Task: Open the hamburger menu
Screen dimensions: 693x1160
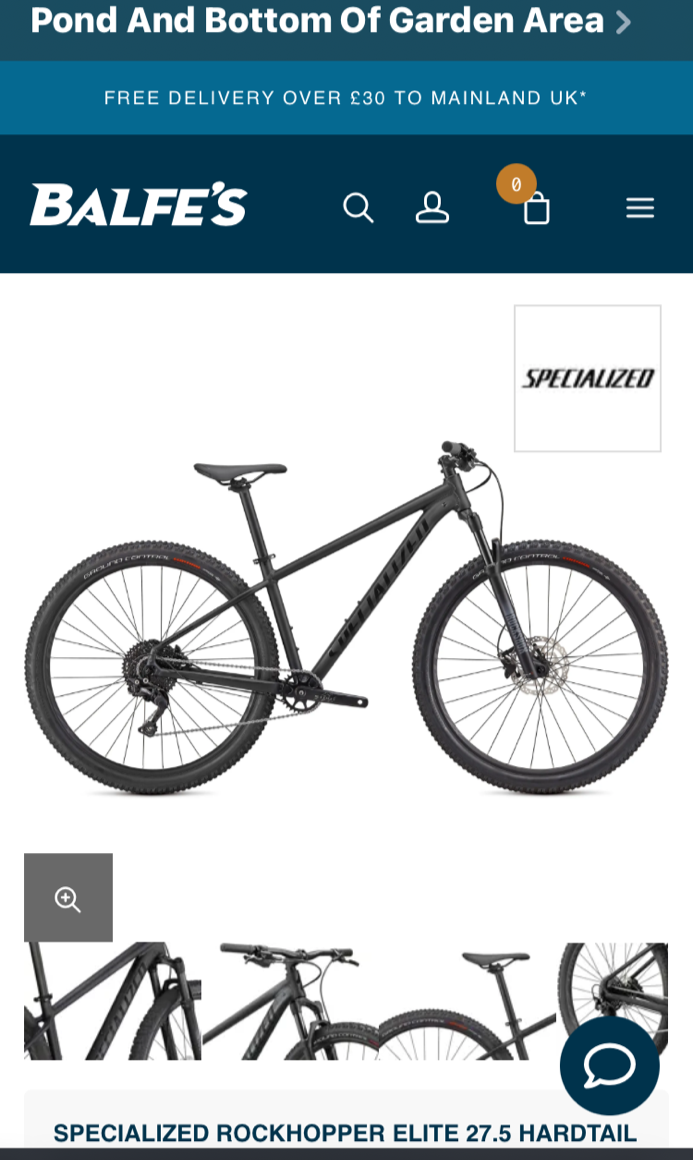Action: 640,208
